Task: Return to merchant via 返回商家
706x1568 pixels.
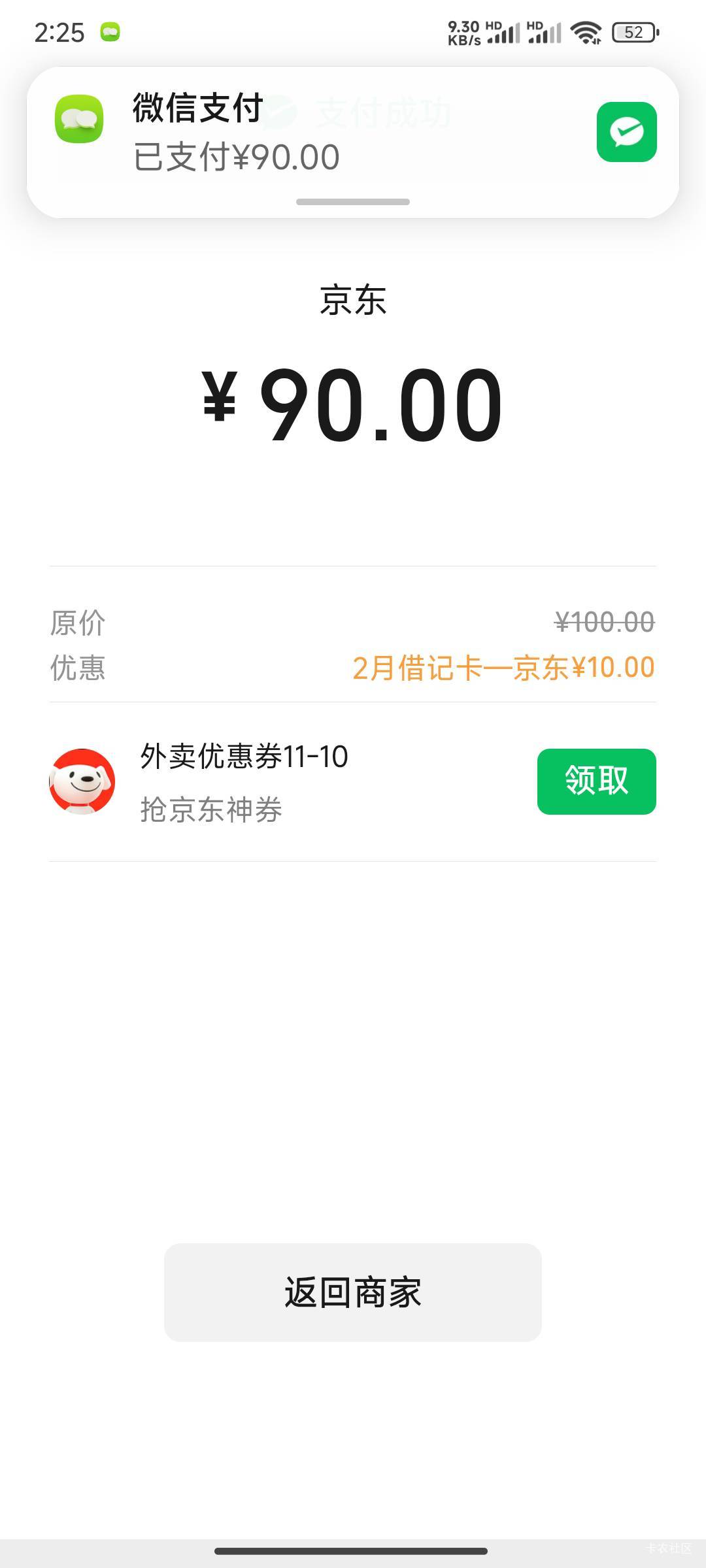Action: click(x=353, y=1292)
